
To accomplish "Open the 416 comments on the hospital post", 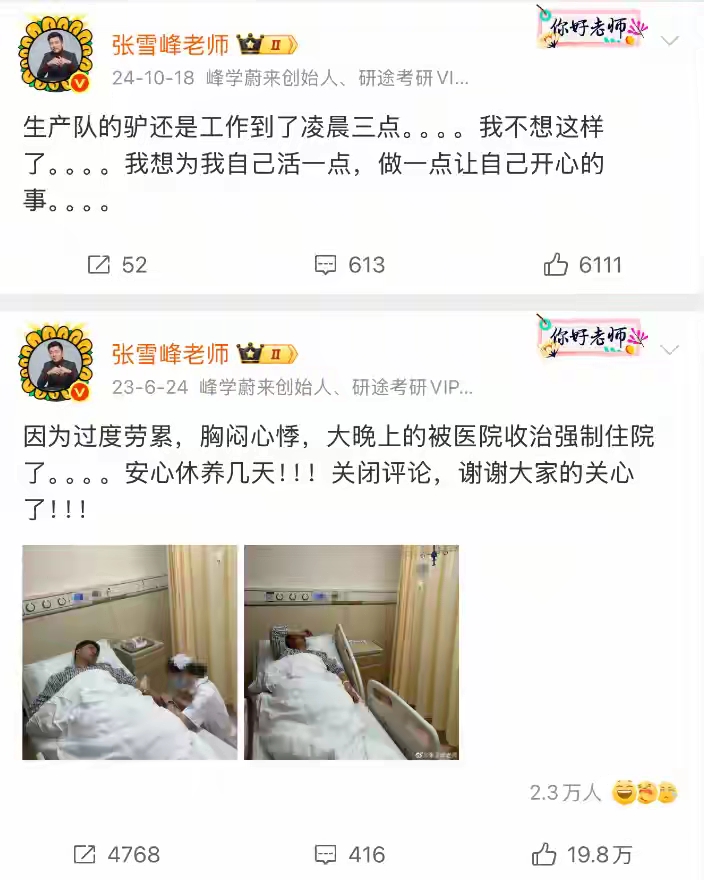I will coord(350,855).
